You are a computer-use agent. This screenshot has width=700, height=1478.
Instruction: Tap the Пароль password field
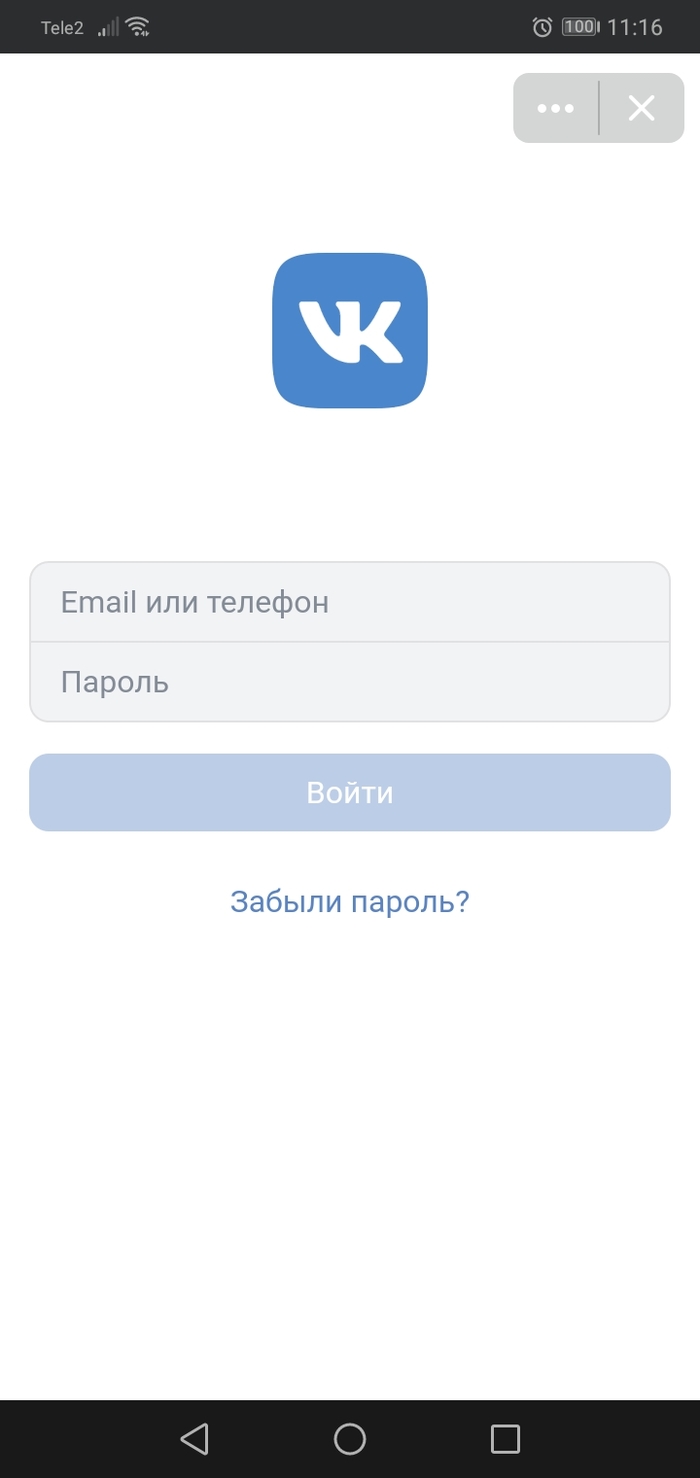(349, 682)
